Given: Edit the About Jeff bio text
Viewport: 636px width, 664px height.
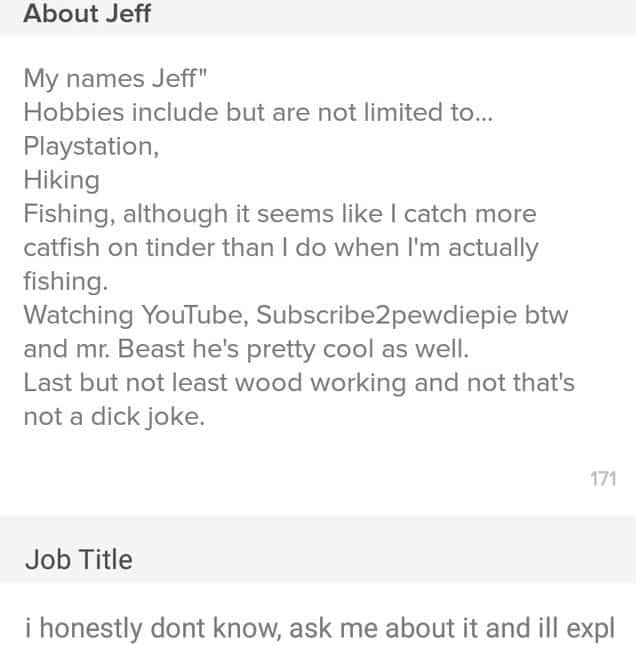Looking at the screenshot, I should (x=300, y=247).
